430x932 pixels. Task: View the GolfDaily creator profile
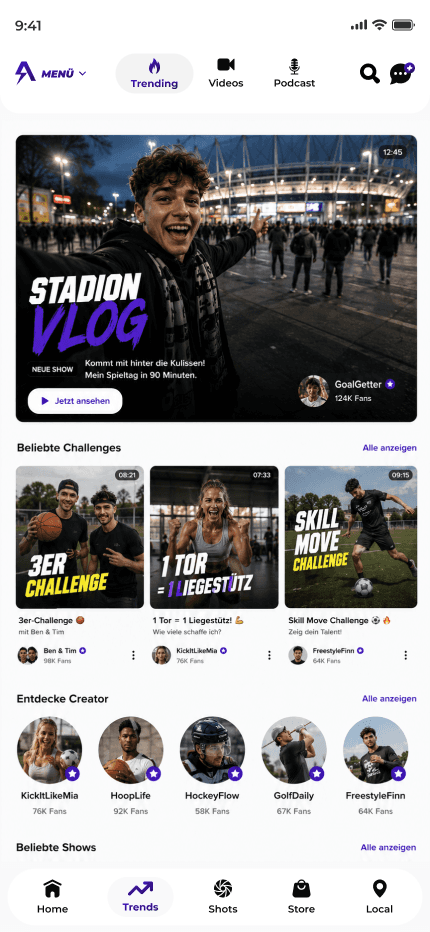[x=294, y=767]
